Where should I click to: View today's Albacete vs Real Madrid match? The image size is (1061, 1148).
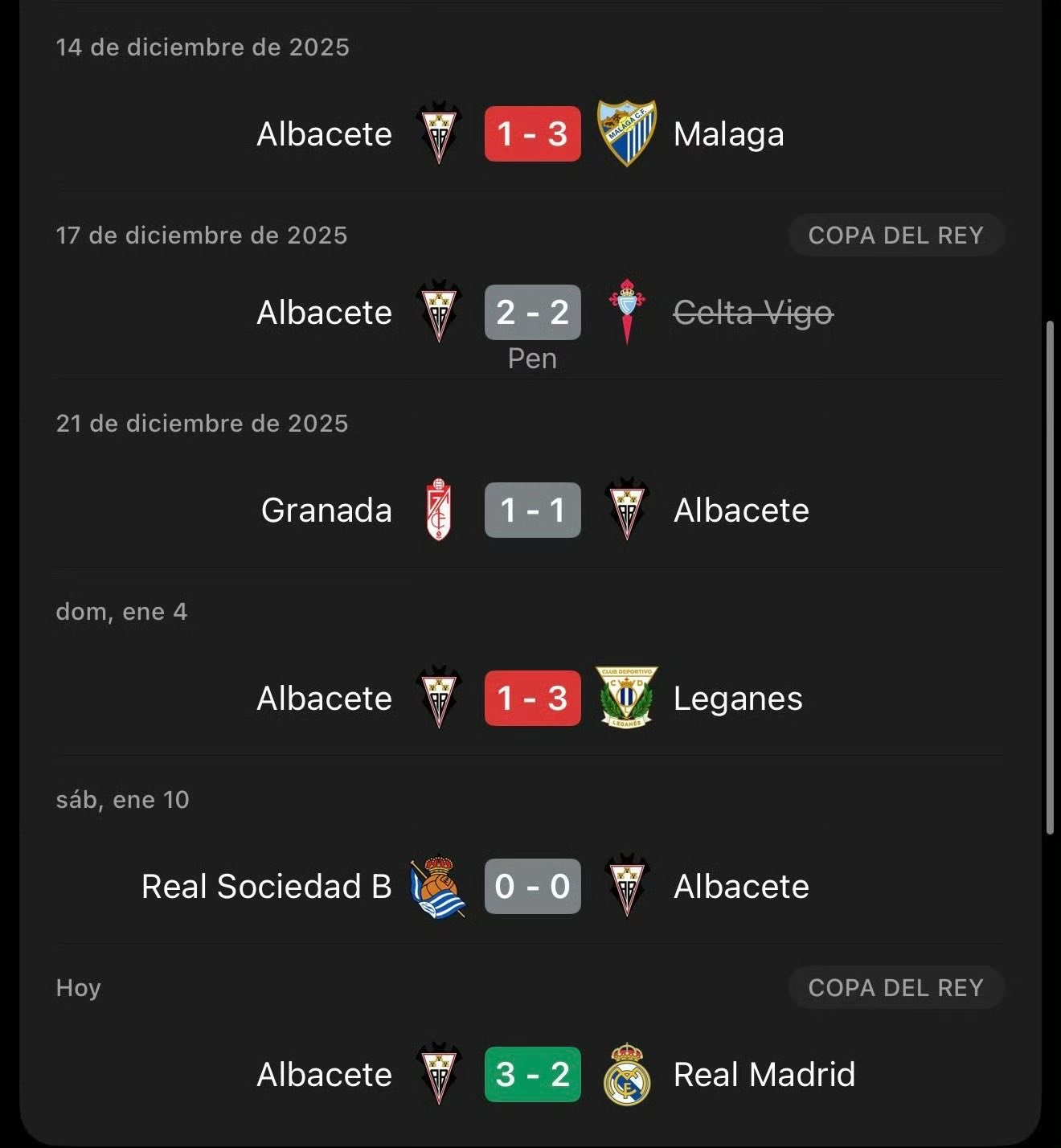pos(532,1074)
